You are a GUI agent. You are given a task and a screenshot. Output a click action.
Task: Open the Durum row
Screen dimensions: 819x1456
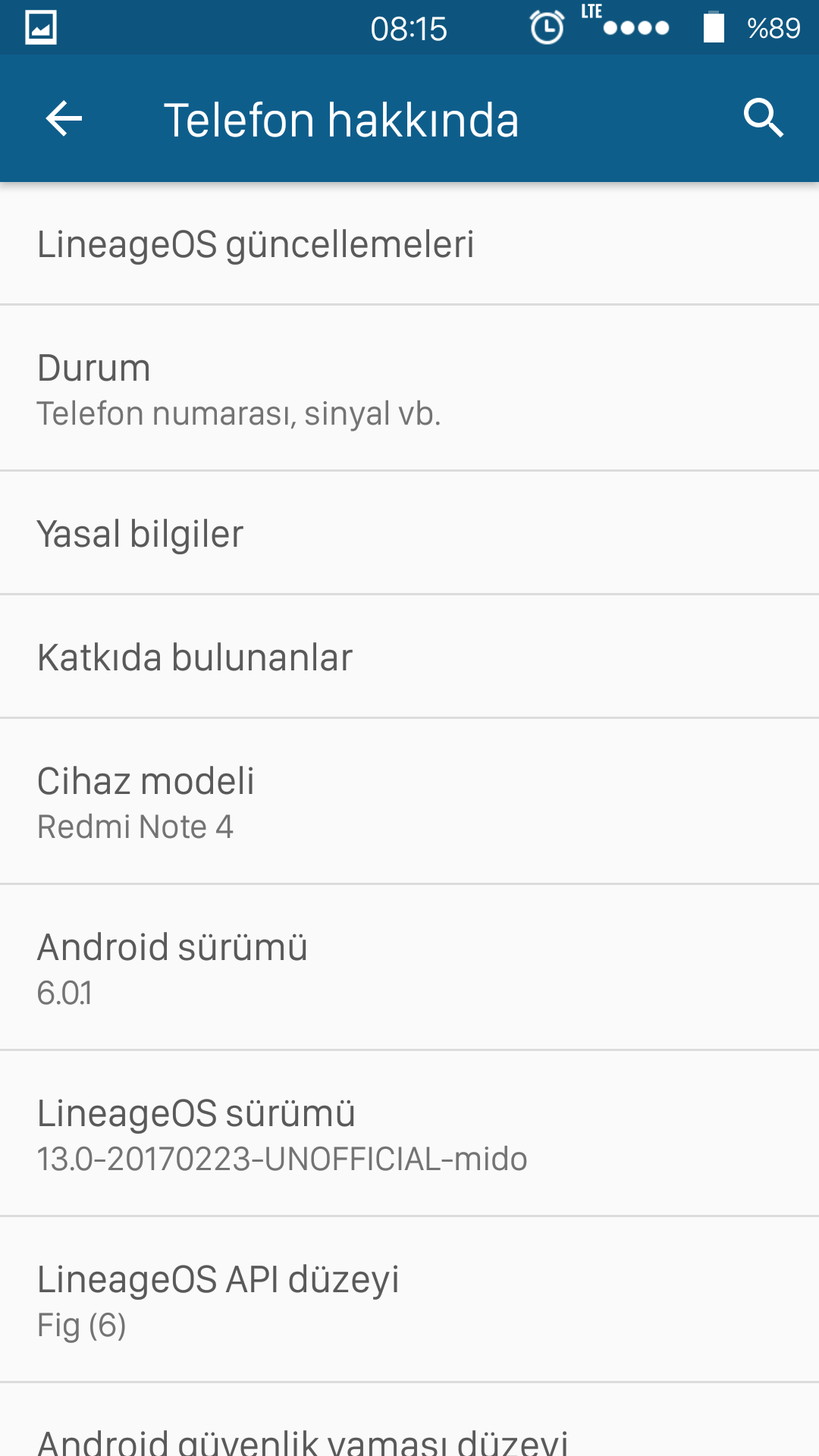click(x=409, y=388)
